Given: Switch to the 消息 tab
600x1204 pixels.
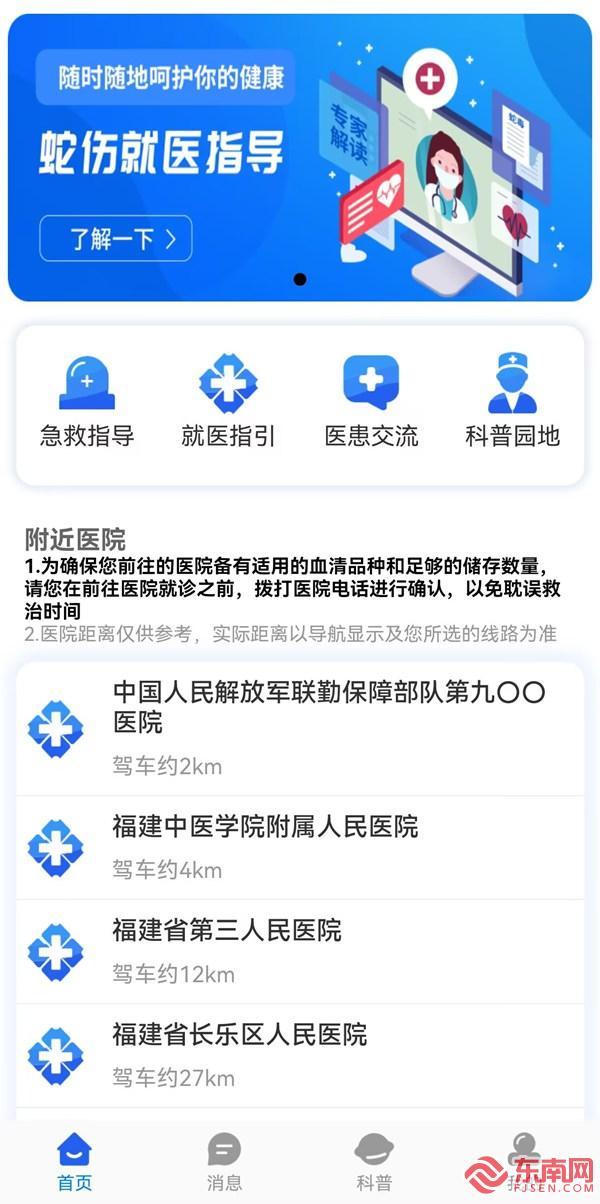Looking at the screenshot, I should click(224, 1162).
